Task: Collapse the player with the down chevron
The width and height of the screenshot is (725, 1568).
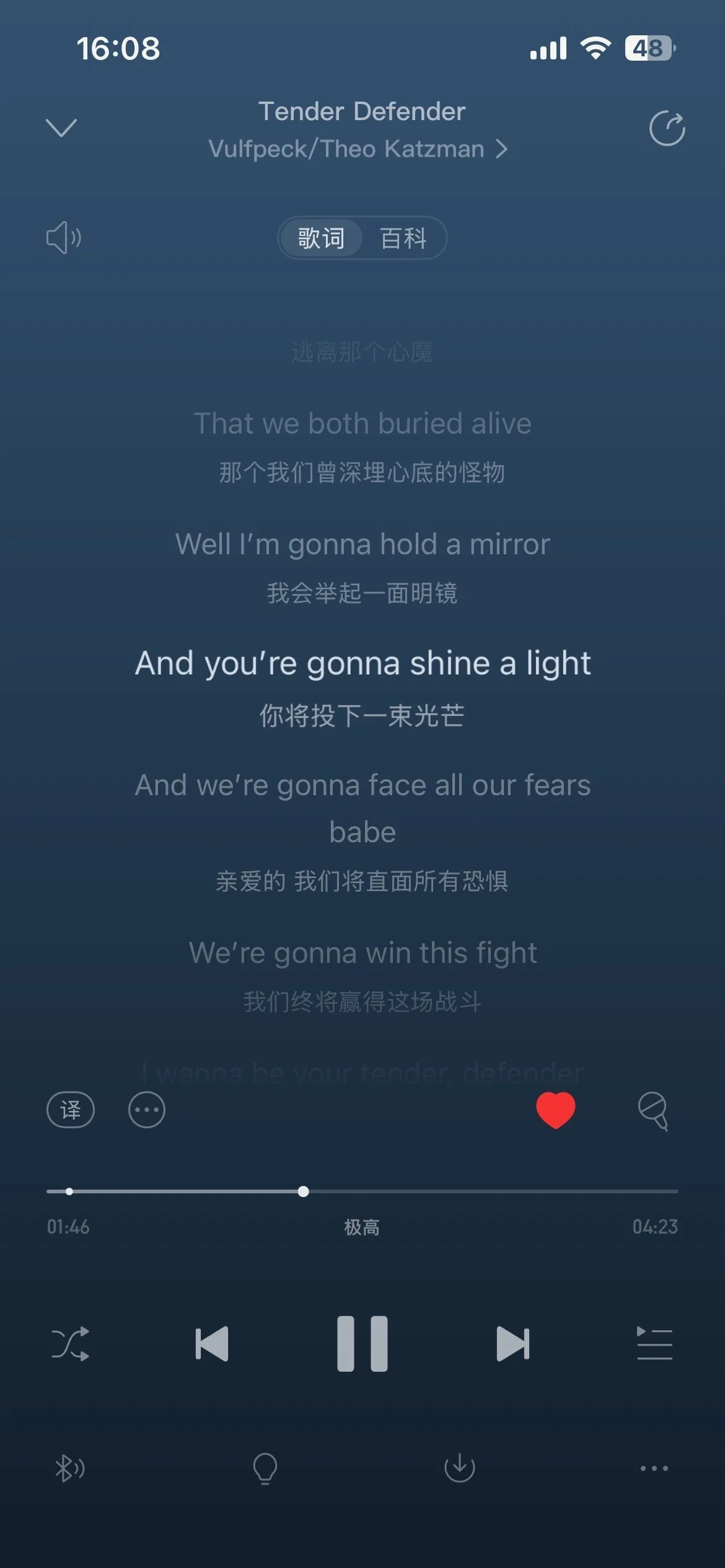Action: pos(61,128)
